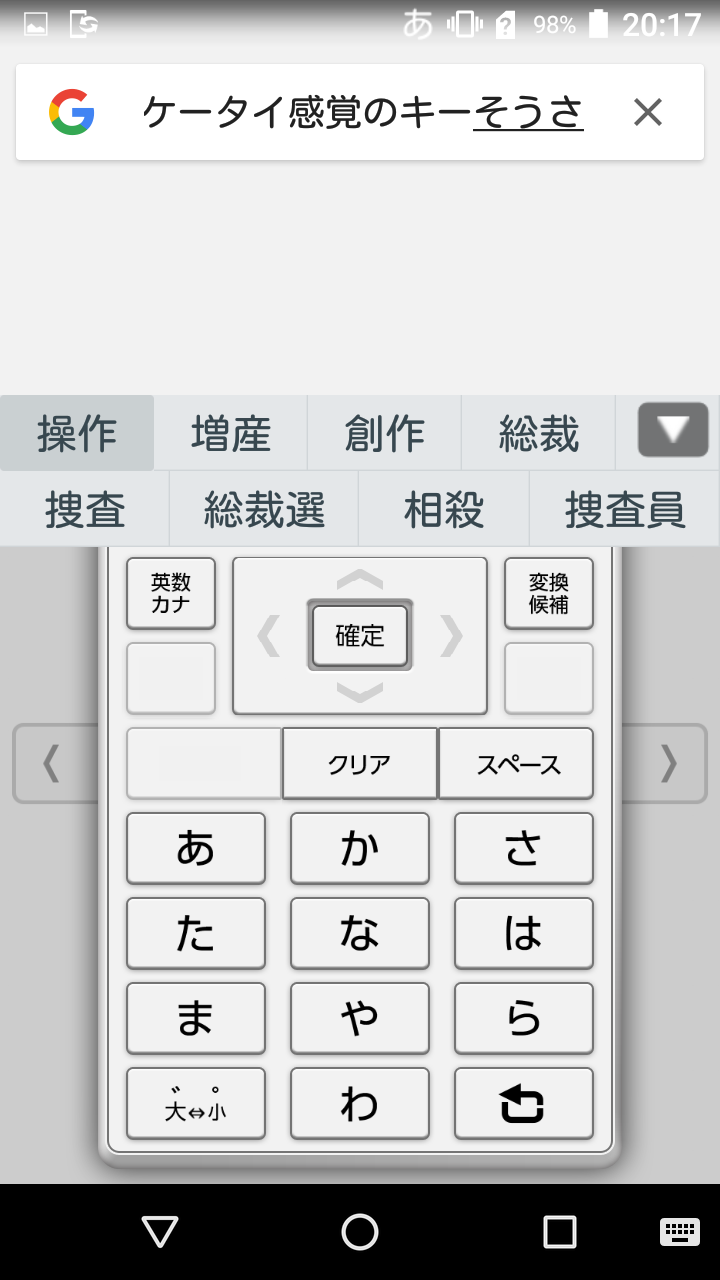Screen dimensions: 720x1280
Task: Toggle dakuten and small size with 大⇔小 key
Action: (196, 1103)
